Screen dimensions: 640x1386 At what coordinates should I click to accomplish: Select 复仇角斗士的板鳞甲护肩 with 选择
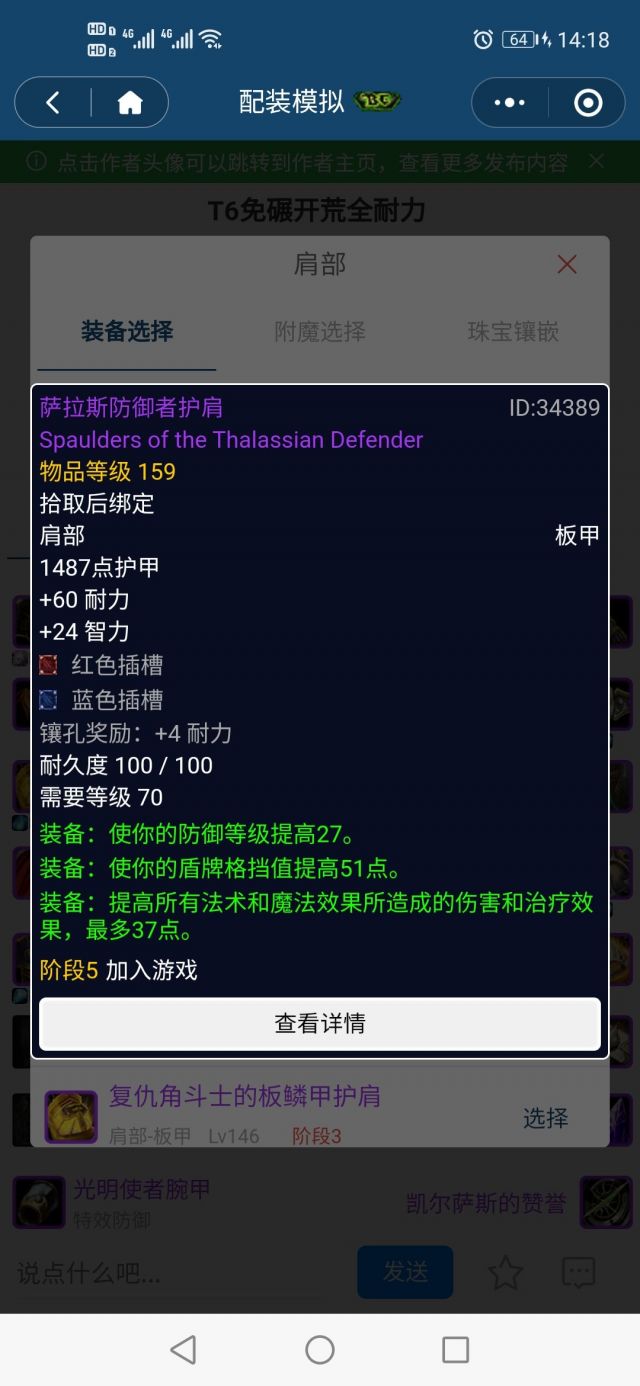click(x=545, y=1118)
